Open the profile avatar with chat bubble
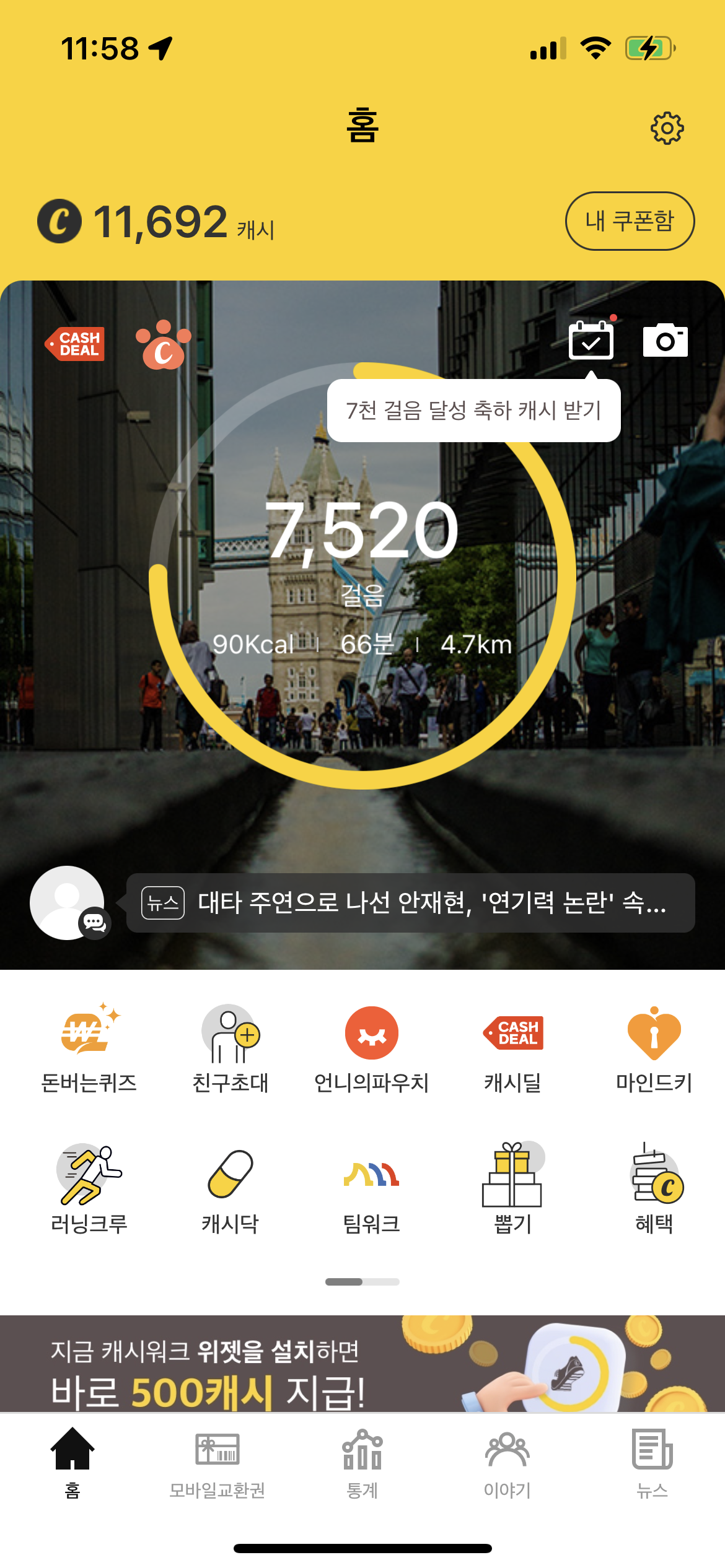The width and height of the screenshot is (725, 1568). pyautogui.click(x=68, y=903)
